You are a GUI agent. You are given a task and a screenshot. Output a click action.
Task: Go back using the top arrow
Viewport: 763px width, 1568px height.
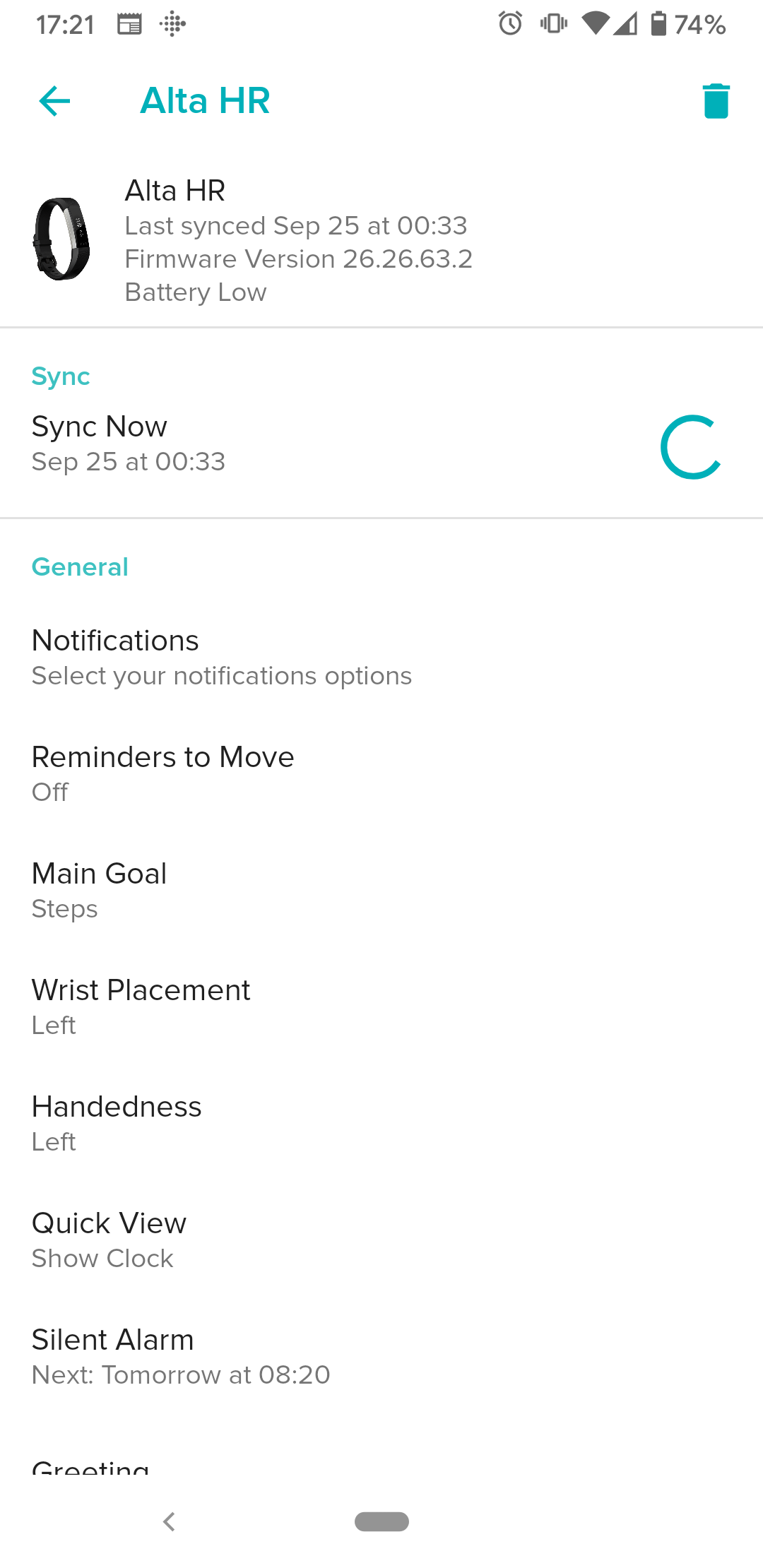54,101
